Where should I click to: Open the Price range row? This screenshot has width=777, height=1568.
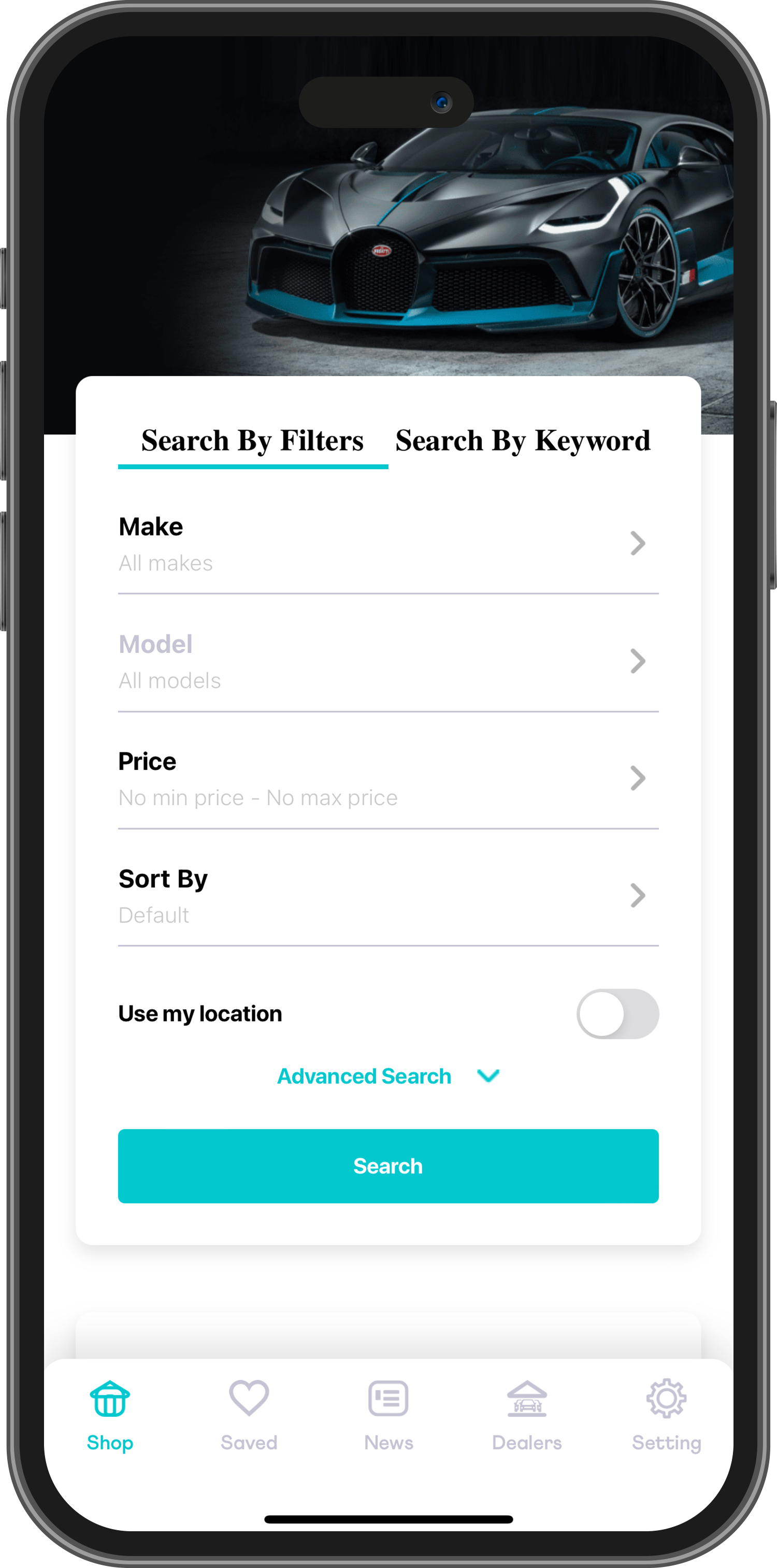point(388,779)
